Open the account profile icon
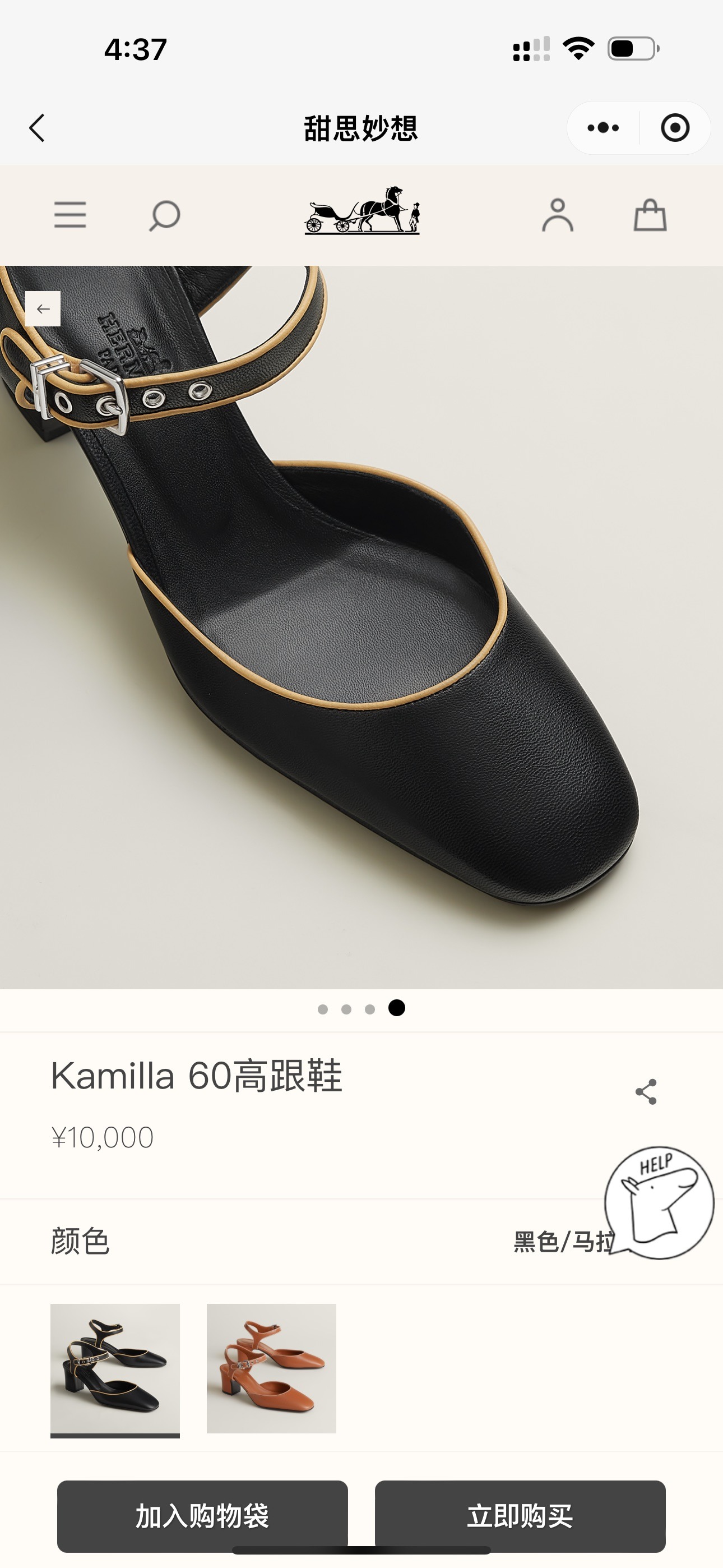 558,215
